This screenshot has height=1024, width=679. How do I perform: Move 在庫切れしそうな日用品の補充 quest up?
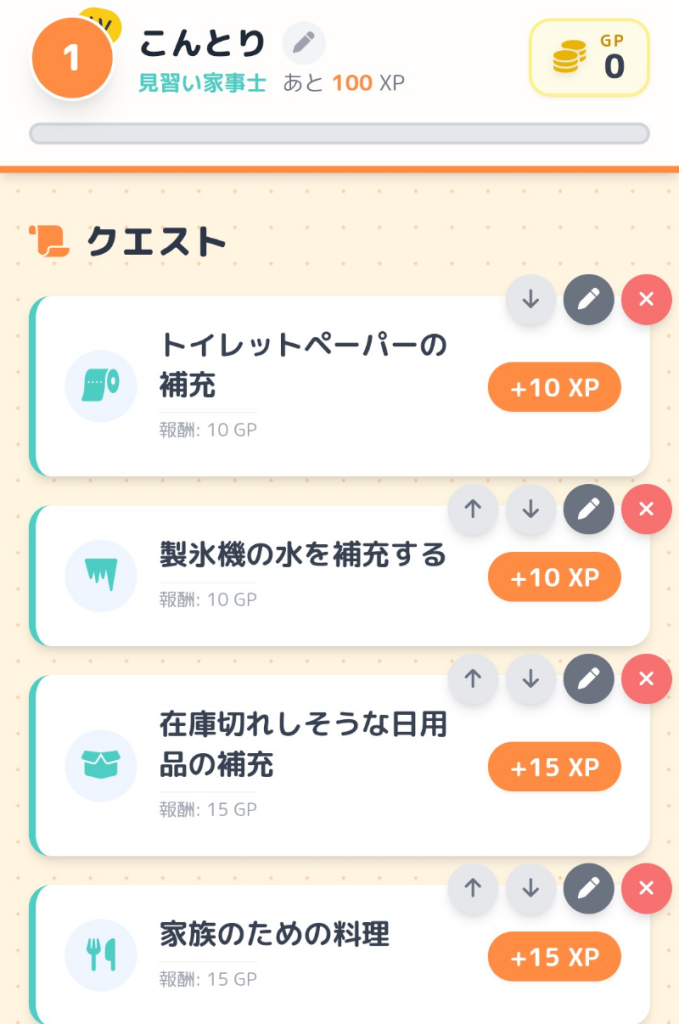(x=473, y=679)
